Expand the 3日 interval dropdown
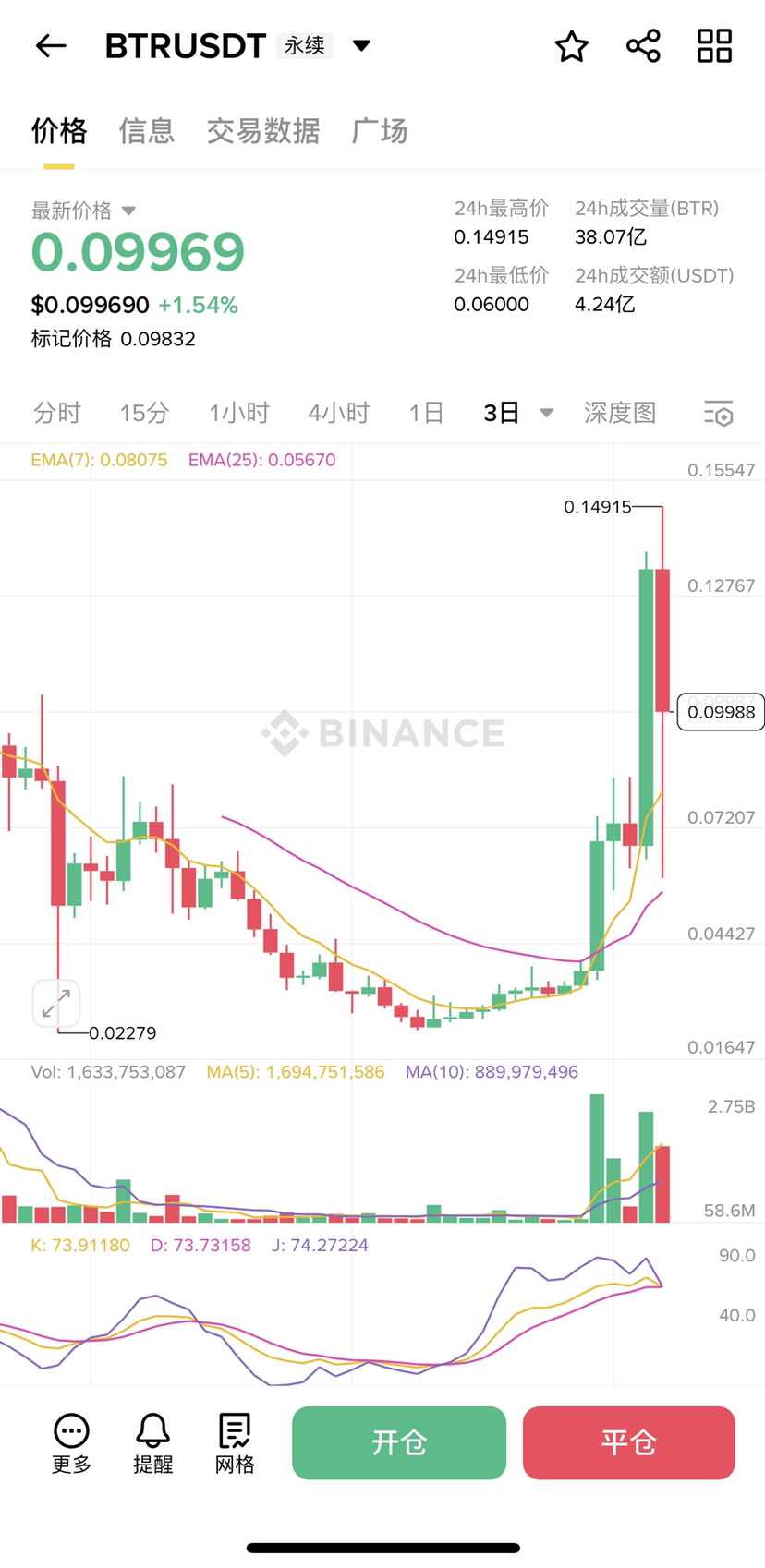 tap(546, 413)
